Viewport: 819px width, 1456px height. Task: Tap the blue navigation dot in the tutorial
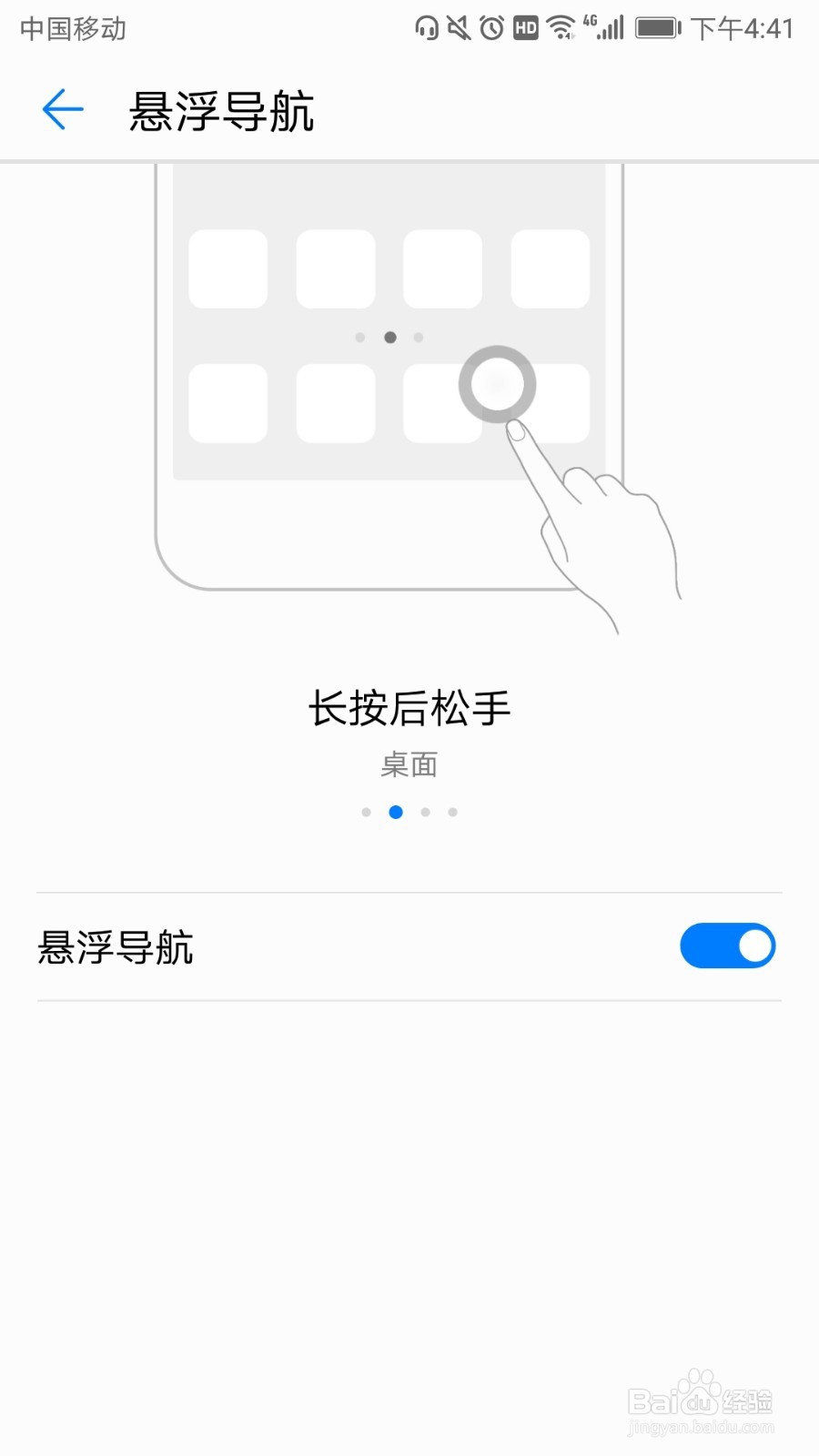pyautogui.click(x=395, y=812)
